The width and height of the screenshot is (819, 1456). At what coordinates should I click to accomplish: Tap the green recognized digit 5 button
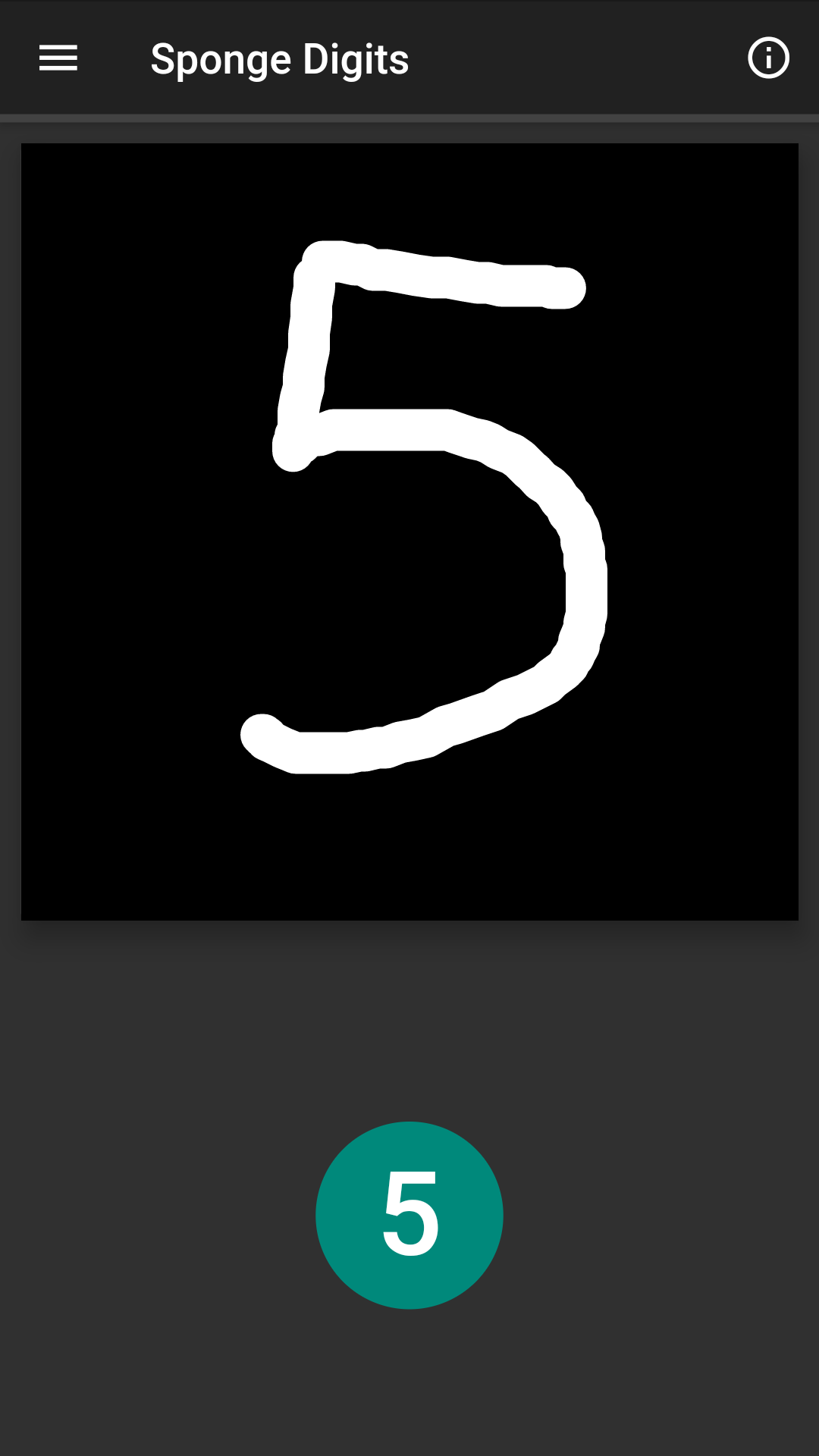[x=409, y=1215]
